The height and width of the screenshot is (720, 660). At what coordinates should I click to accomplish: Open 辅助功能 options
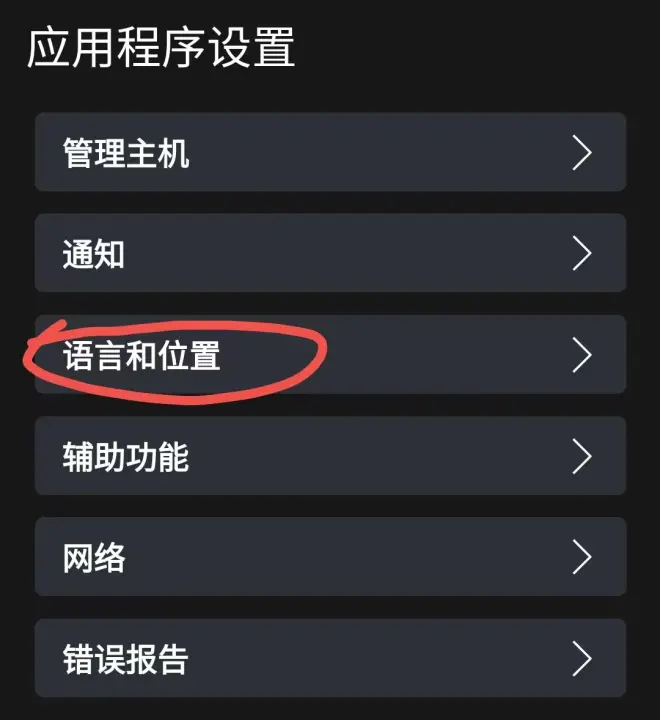330,457
